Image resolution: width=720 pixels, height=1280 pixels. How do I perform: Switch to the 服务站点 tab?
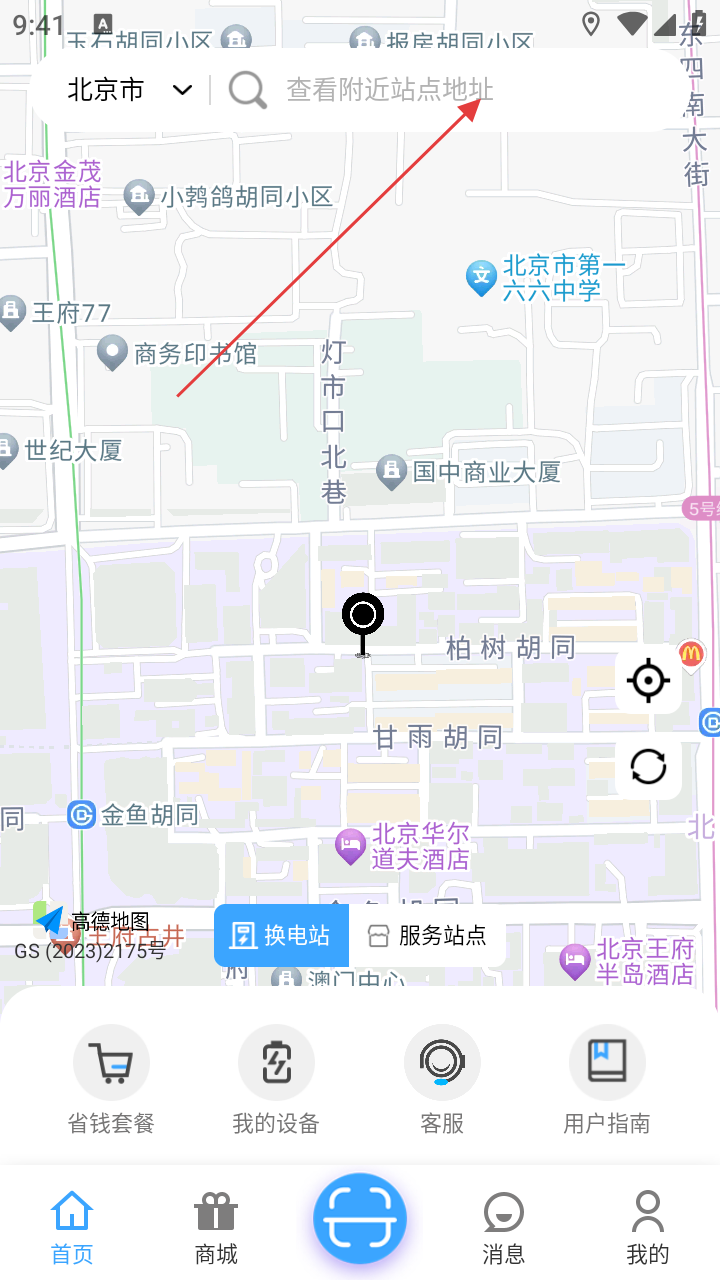pos(427,936)
